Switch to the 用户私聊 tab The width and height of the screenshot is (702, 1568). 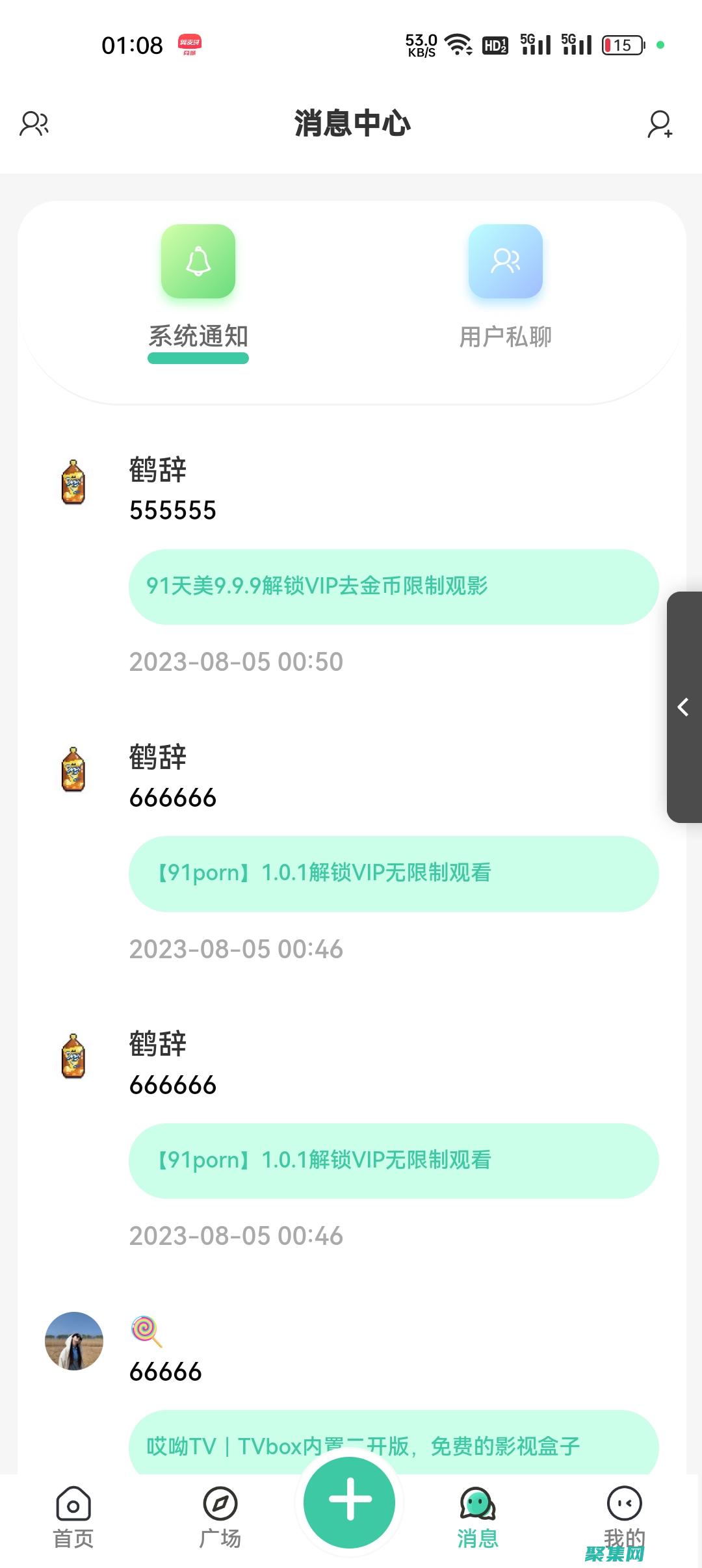click(x=505, y=335)
